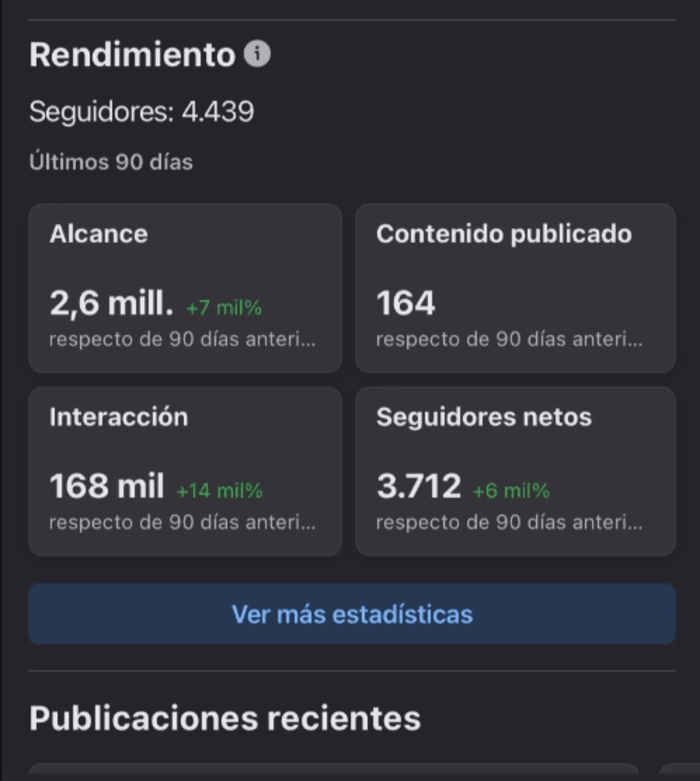Open the Alcance statistics card
700x781 pixels.
pos(185,288)
